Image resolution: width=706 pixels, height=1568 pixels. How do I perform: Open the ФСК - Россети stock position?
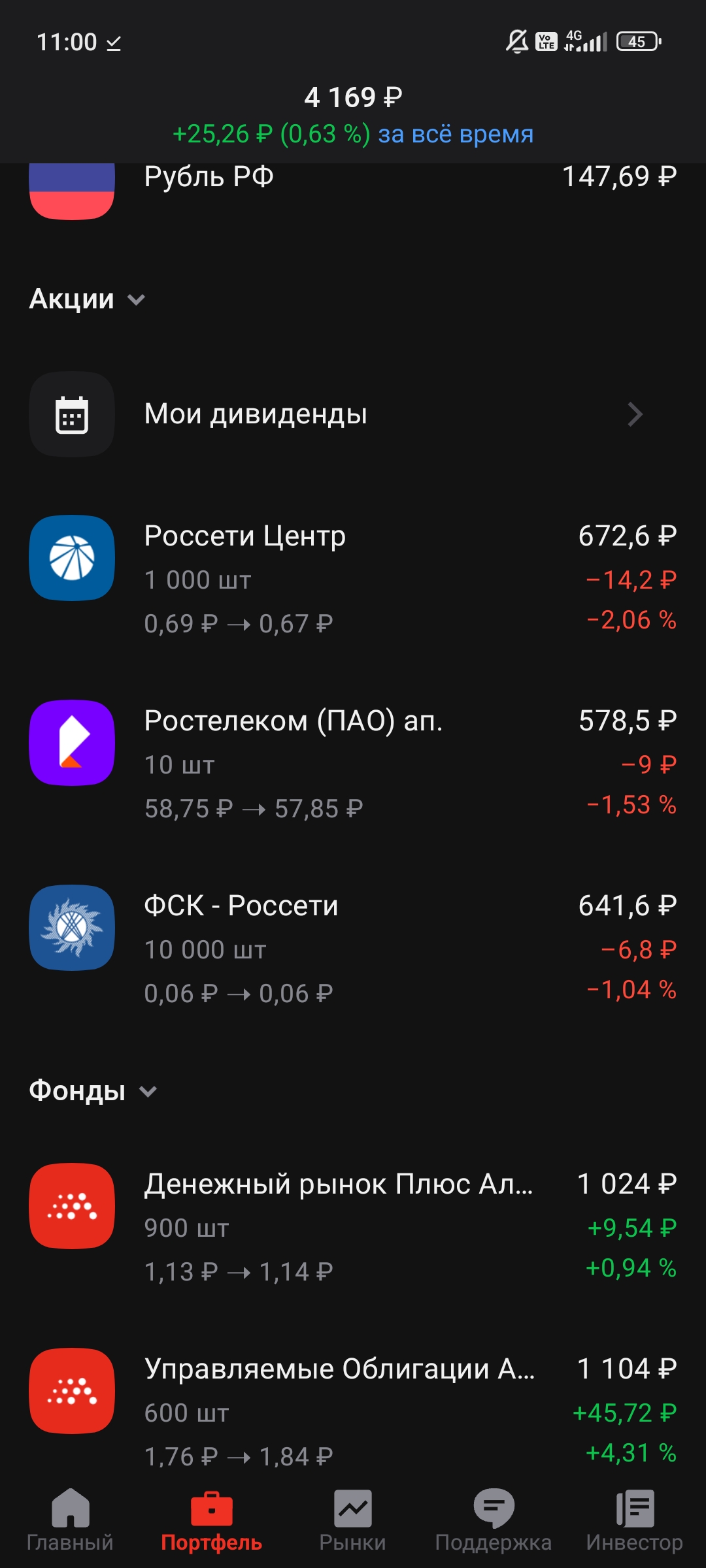353,949
